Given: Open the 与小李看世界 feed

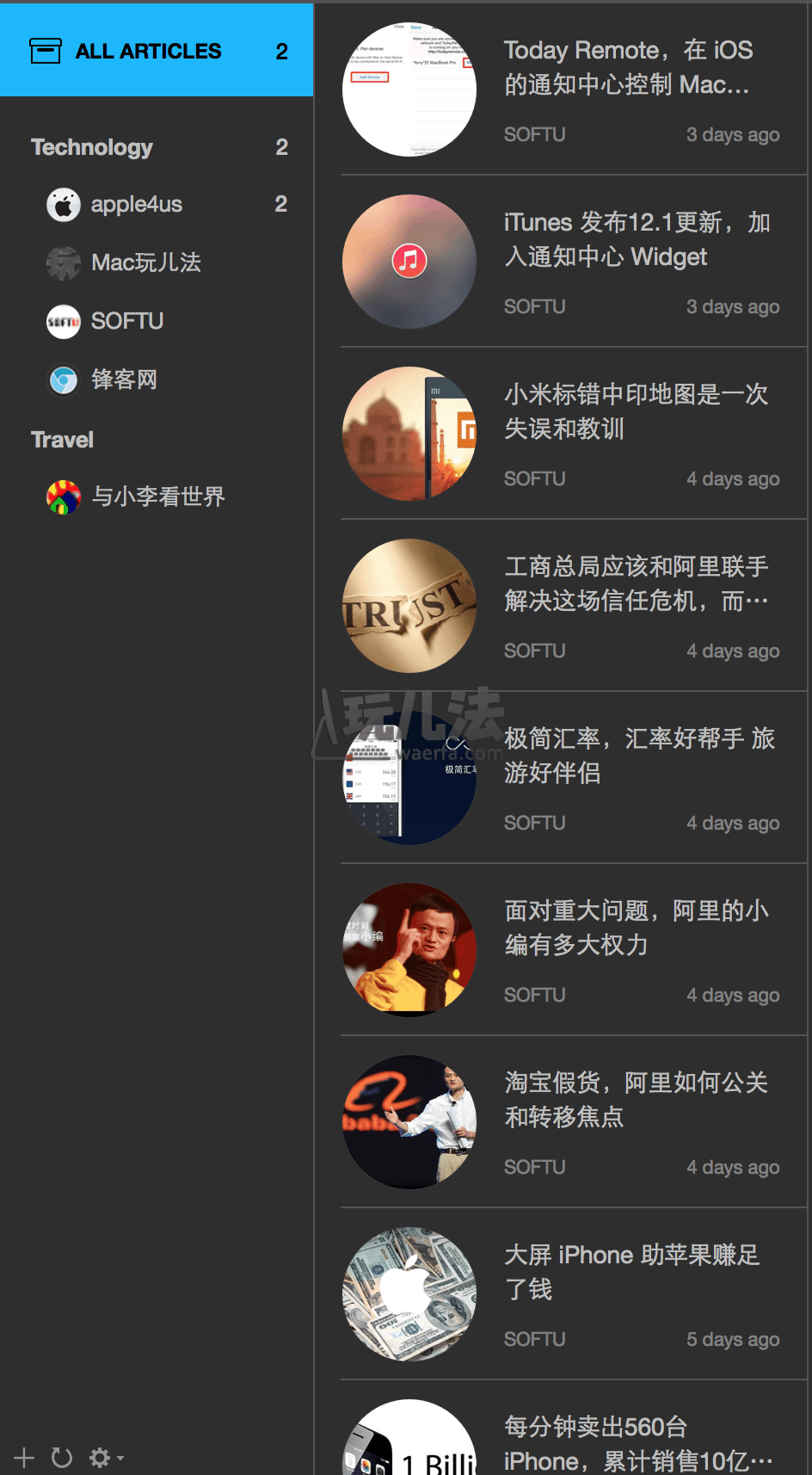Looking at the screenshot, I should 157,497.
